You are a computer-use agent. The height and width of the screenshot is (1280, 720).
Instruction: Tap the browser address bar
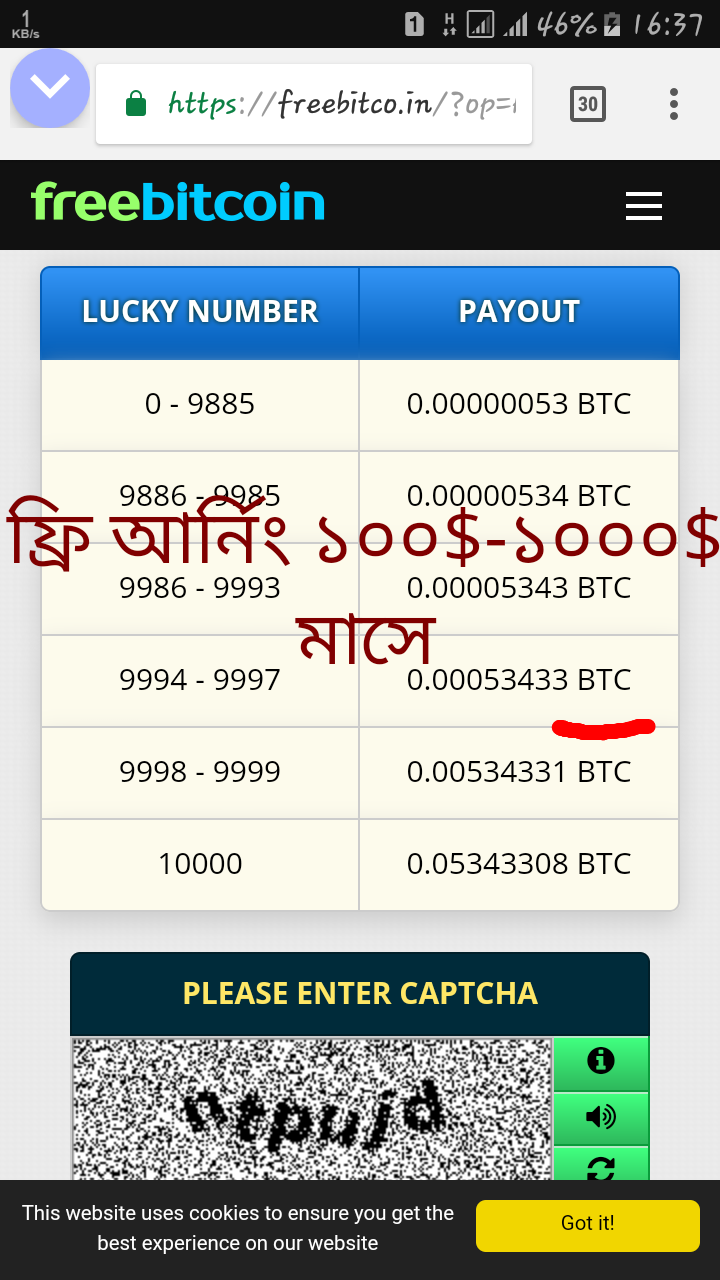[x=340, y=104]
